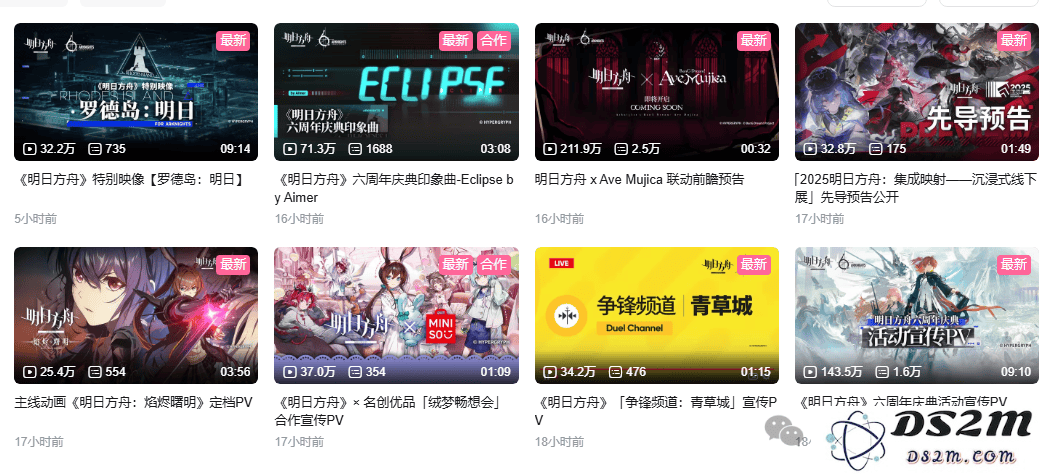Play the Eclipse by Aimer anniversary song video
Viewport: 1049px width, 474px height.
click(x=396, y=92)
